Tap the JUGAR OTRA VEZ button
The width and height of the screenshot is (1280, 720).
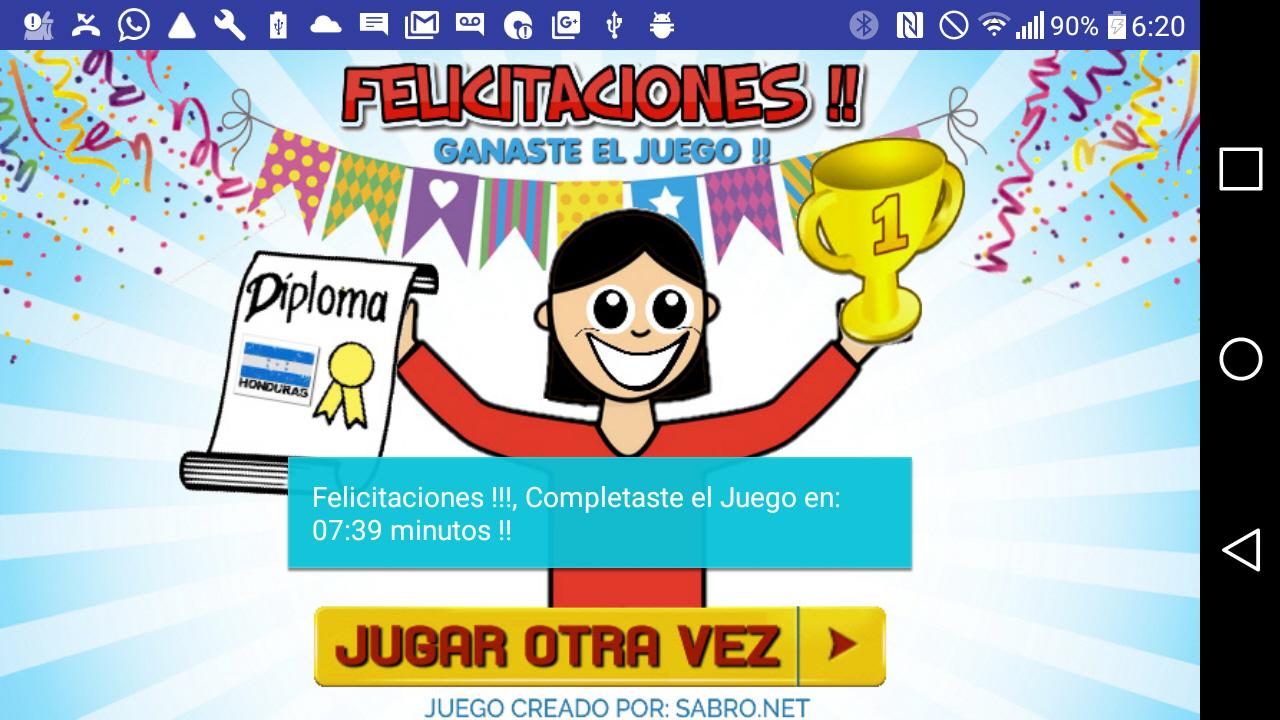[x=599, y=646]
